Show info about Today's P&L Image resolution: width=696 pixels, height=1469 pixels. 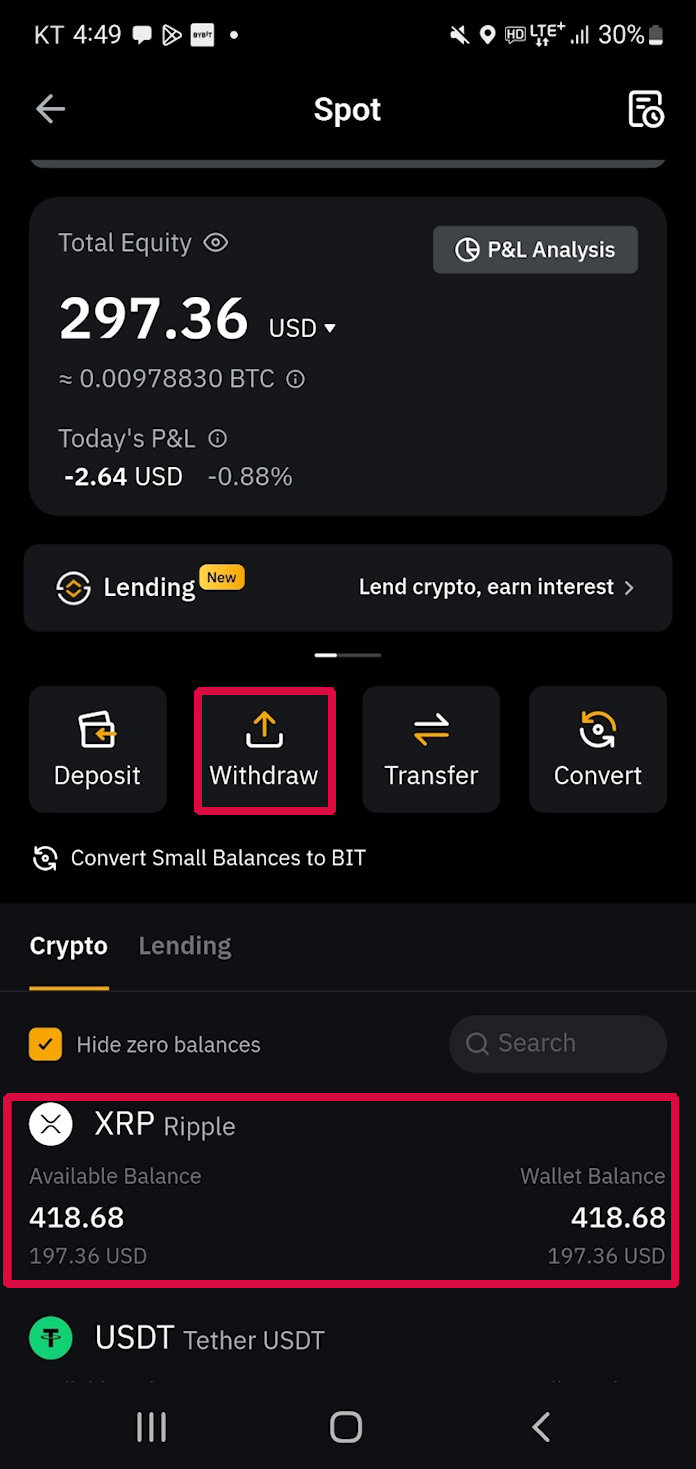pyautogui.click(x=217, y=439)
